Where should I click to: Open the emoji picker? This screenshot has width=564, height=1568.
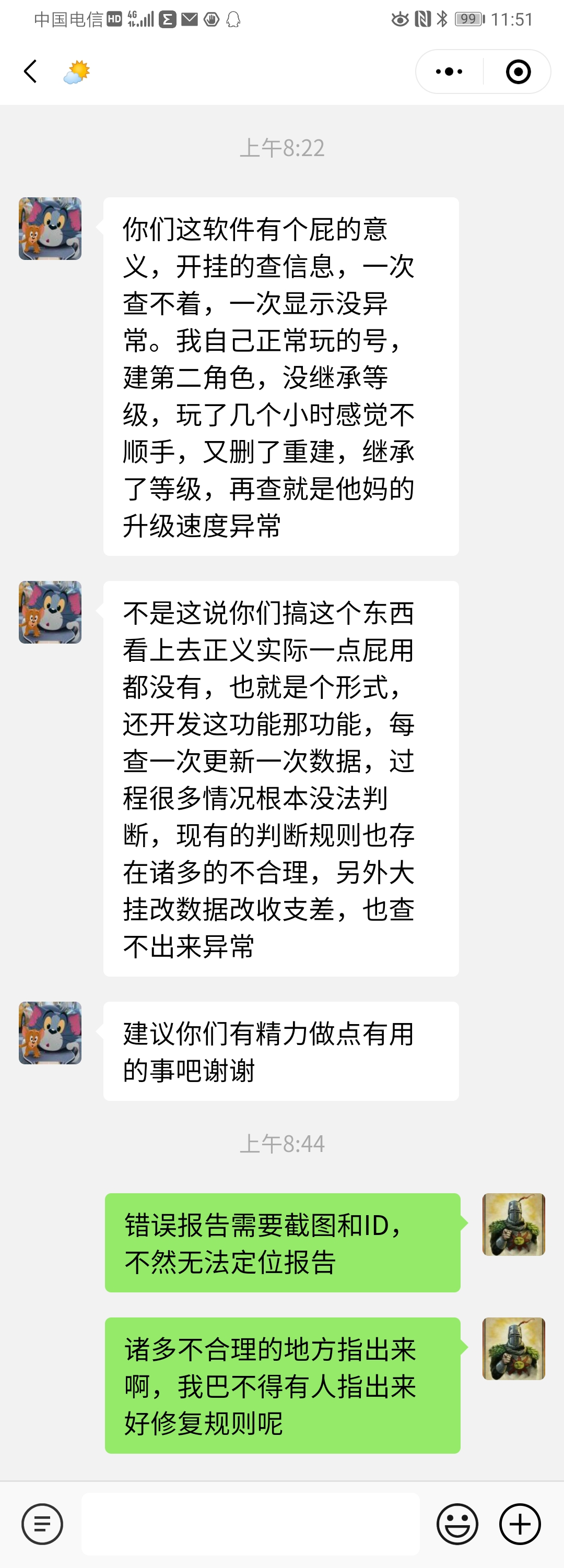[457, 1524]
